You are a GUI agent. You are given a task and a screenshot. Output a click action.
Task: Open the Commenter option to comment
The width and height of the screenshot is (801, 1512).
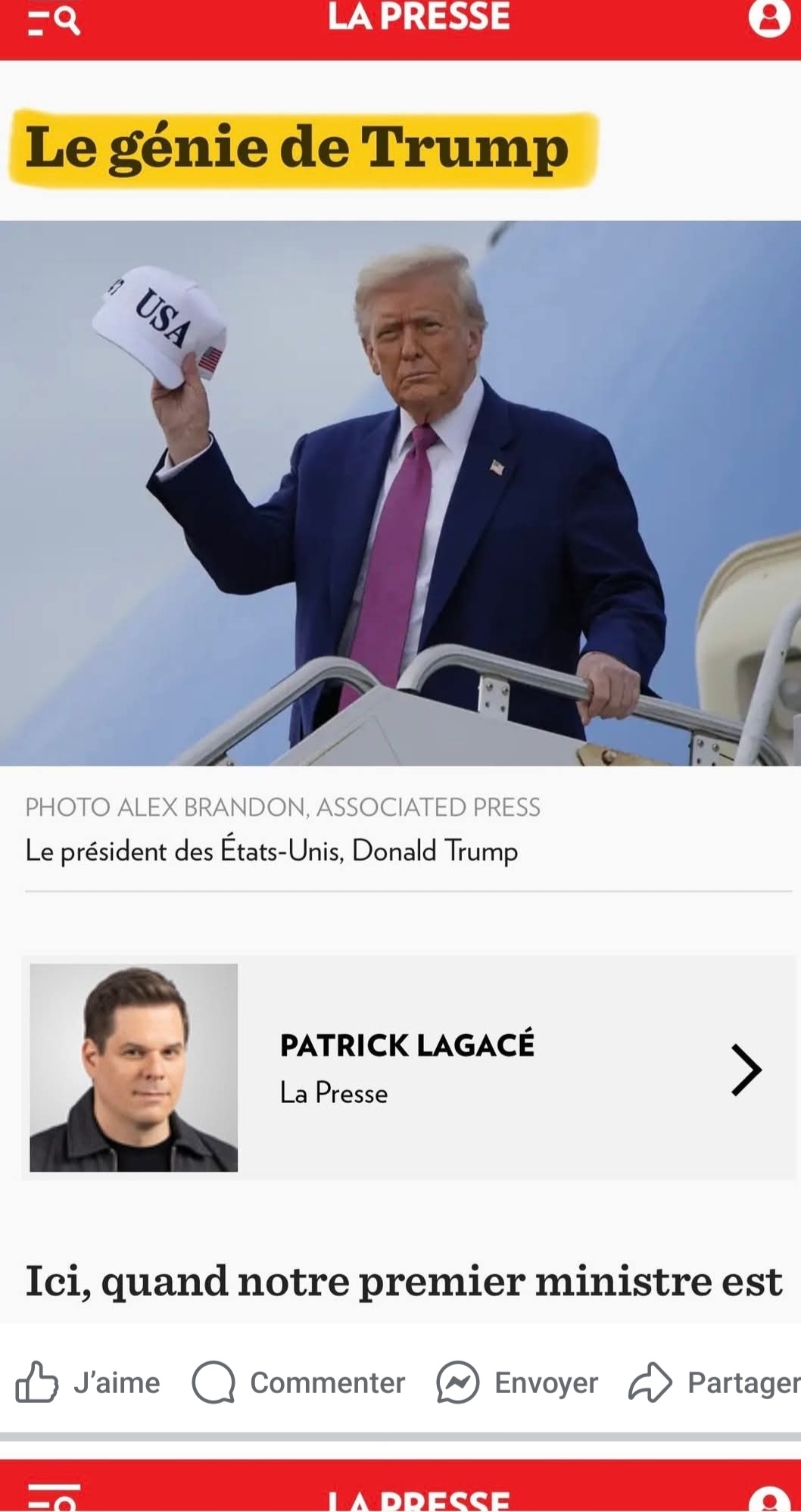point(298,1382)
